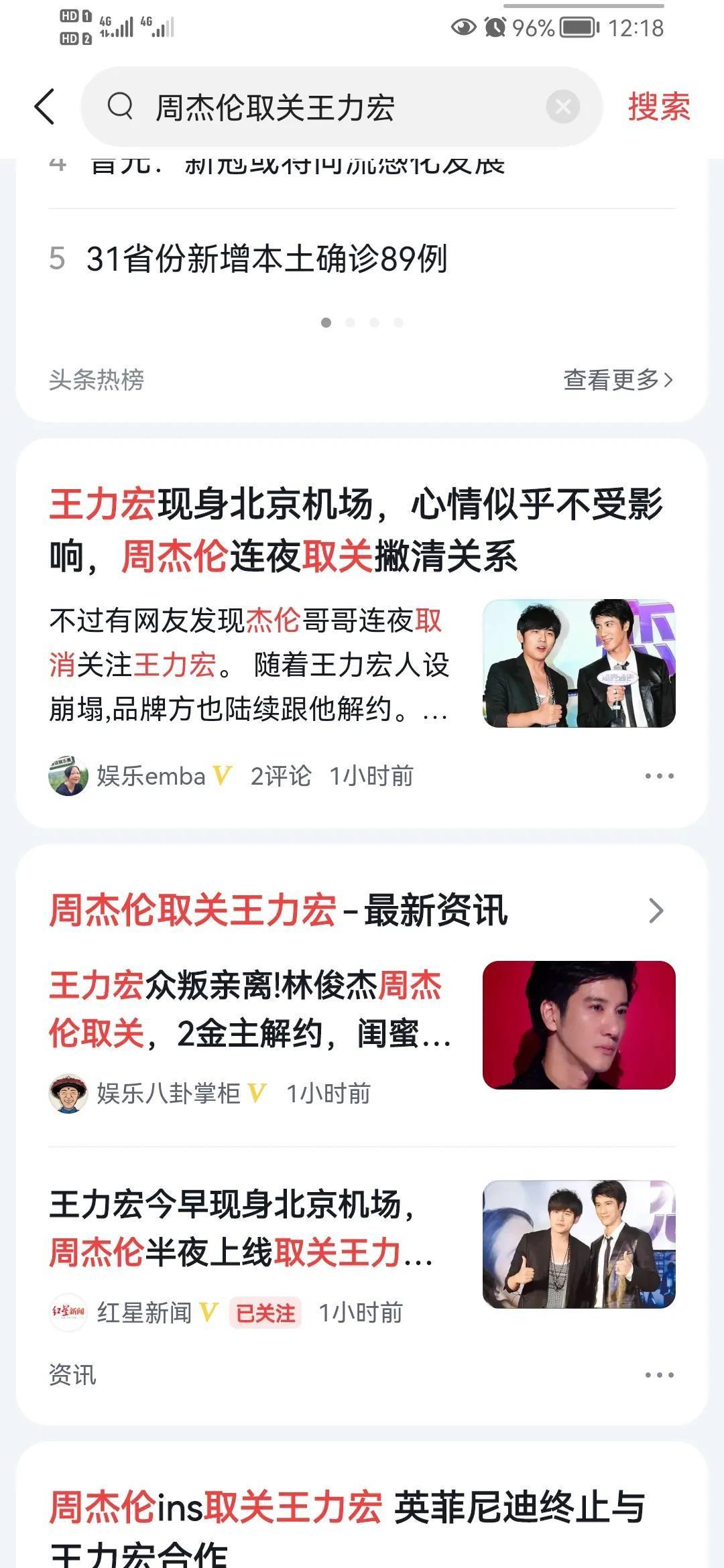Go back using the arrow icon
This screenshot has width=724, height=1568.
44,107
